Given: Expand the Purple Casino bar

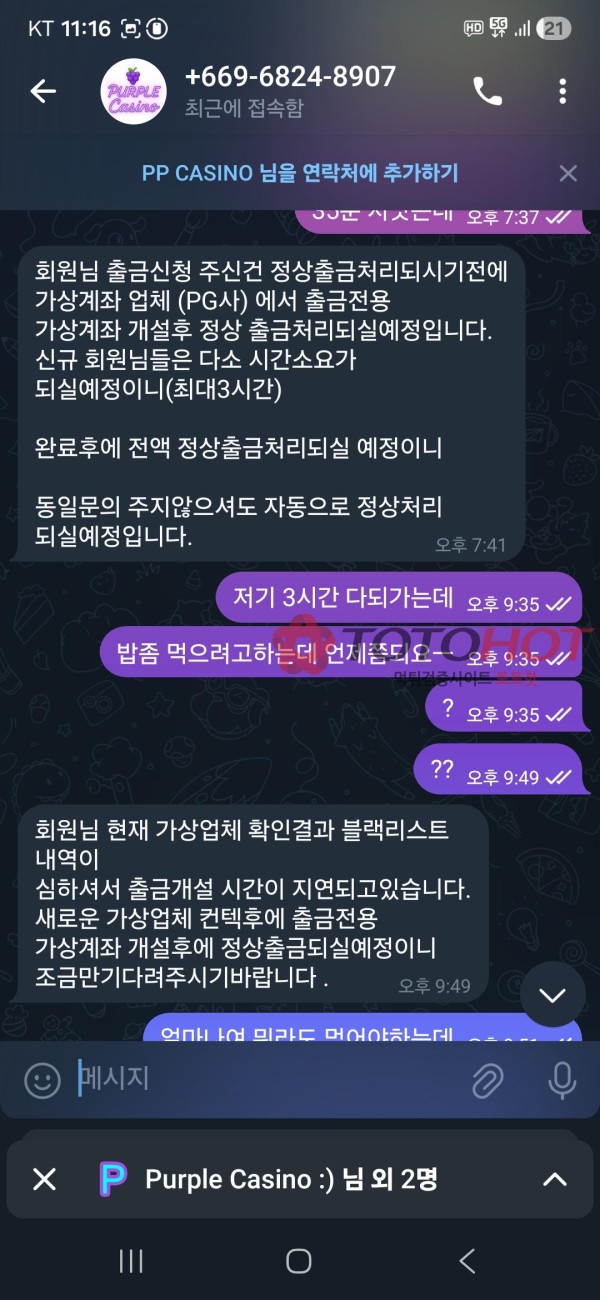Looking at the screenshot, I should click(554, 1179).
